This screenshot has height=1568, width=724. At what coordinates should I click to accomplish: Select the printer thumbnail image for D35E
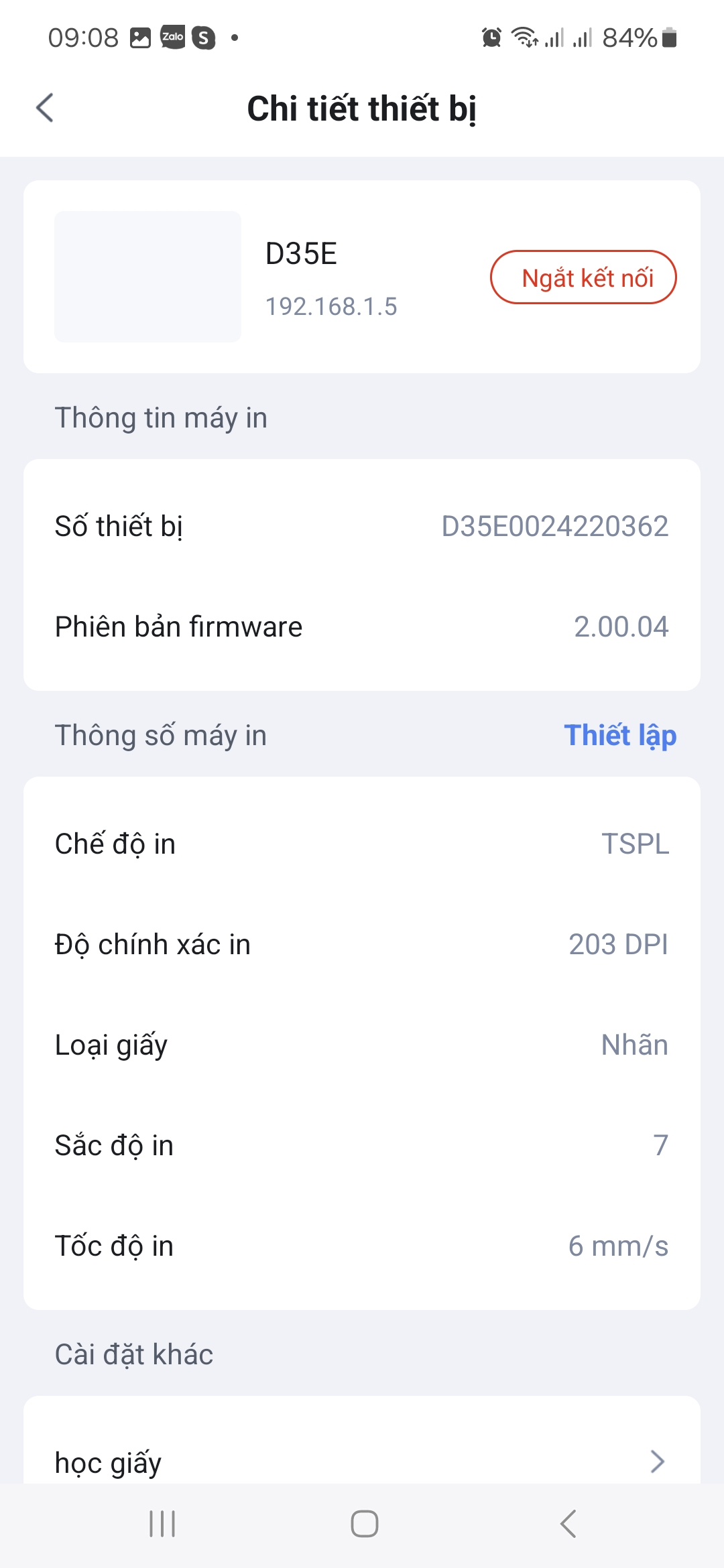tap(148, 277)
